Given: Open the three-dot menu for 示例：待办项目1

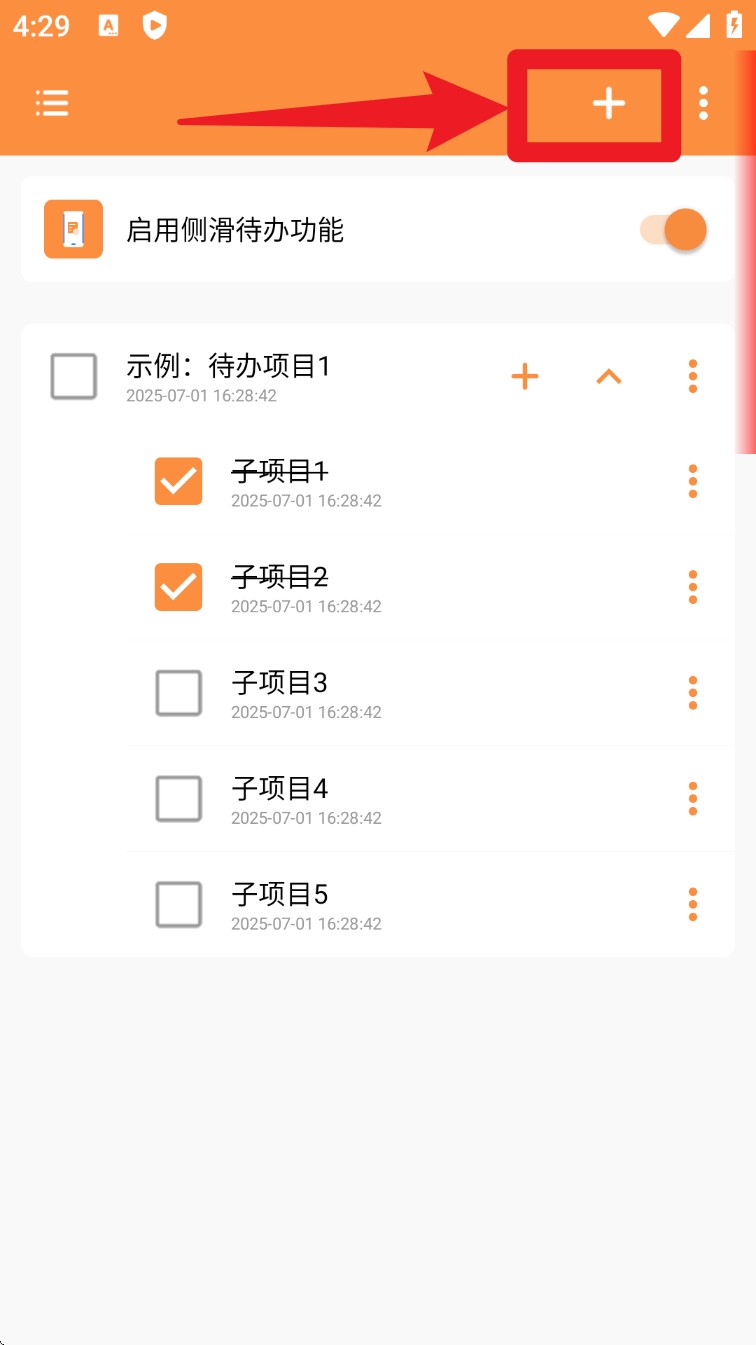Looking at the screenshot, I should (x=692, y=376).
